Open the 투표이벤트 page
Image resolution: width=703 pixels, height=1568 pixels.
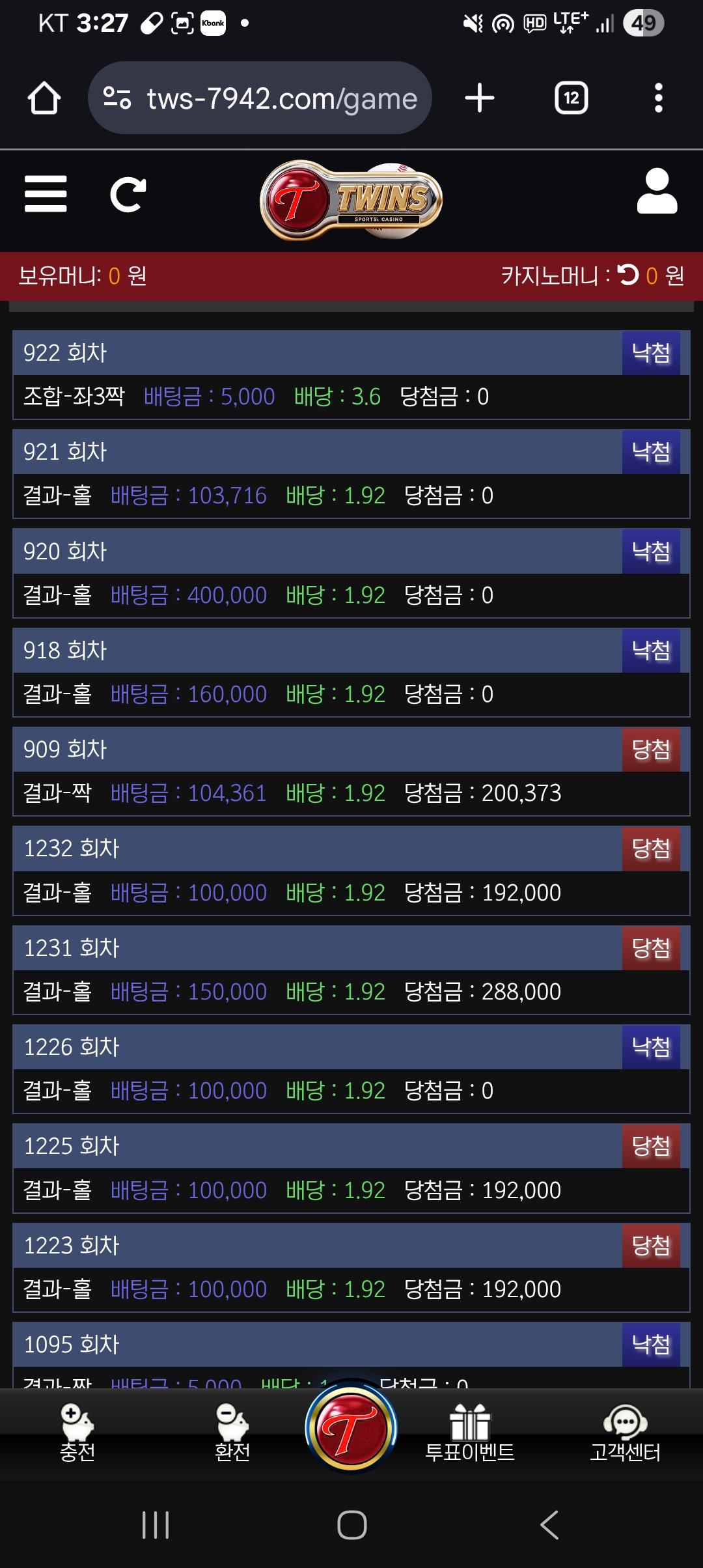[x=470, y=1433]
